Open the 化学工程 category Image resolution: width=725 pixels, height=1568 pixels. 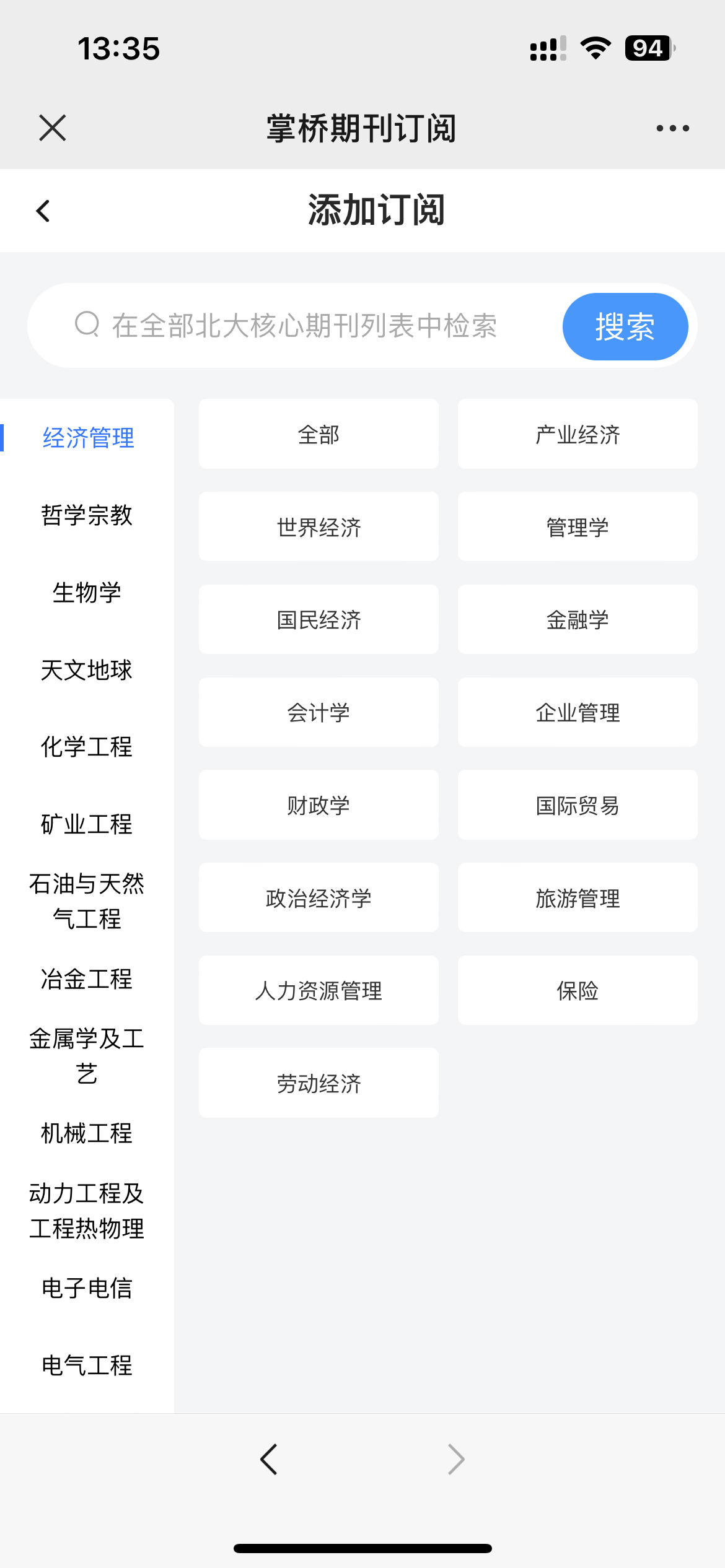point(87,747)
